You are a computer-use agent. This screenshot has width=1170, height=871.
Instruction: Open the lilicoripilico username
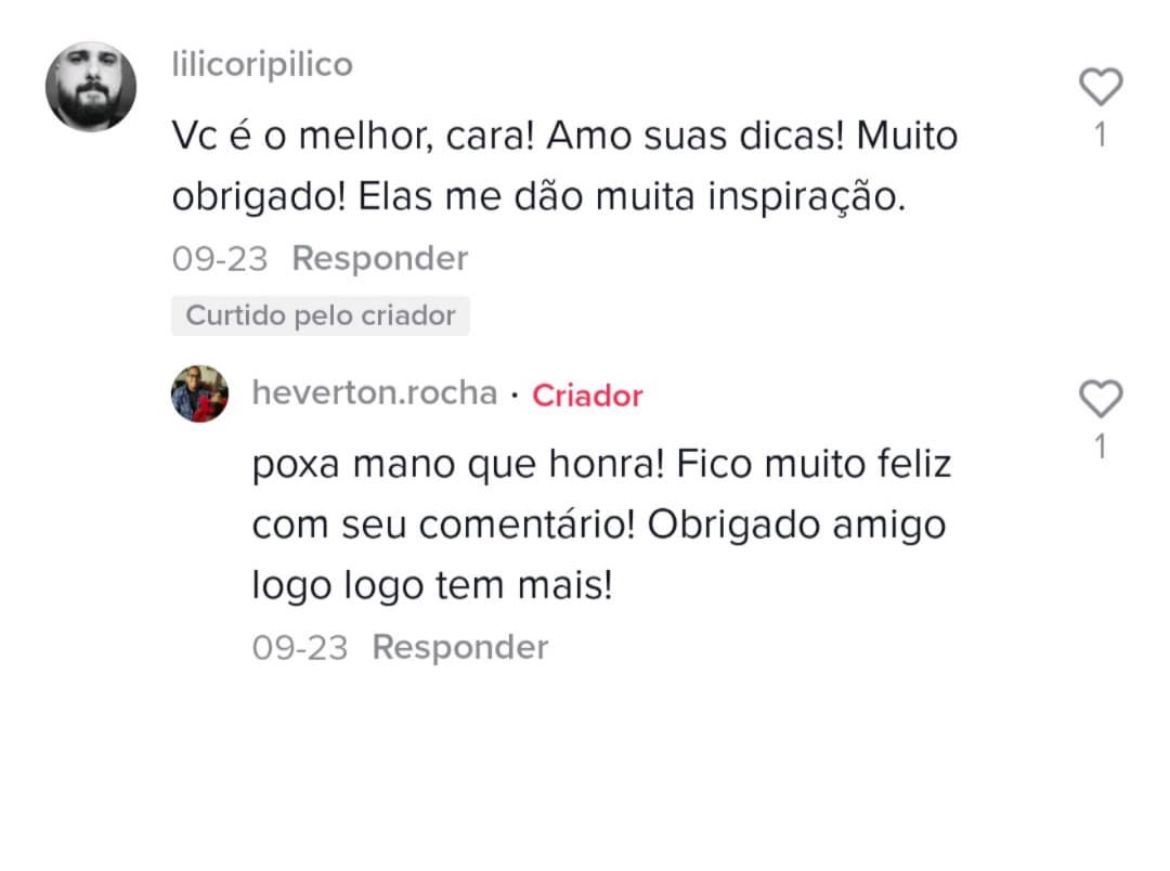point(262,64)
